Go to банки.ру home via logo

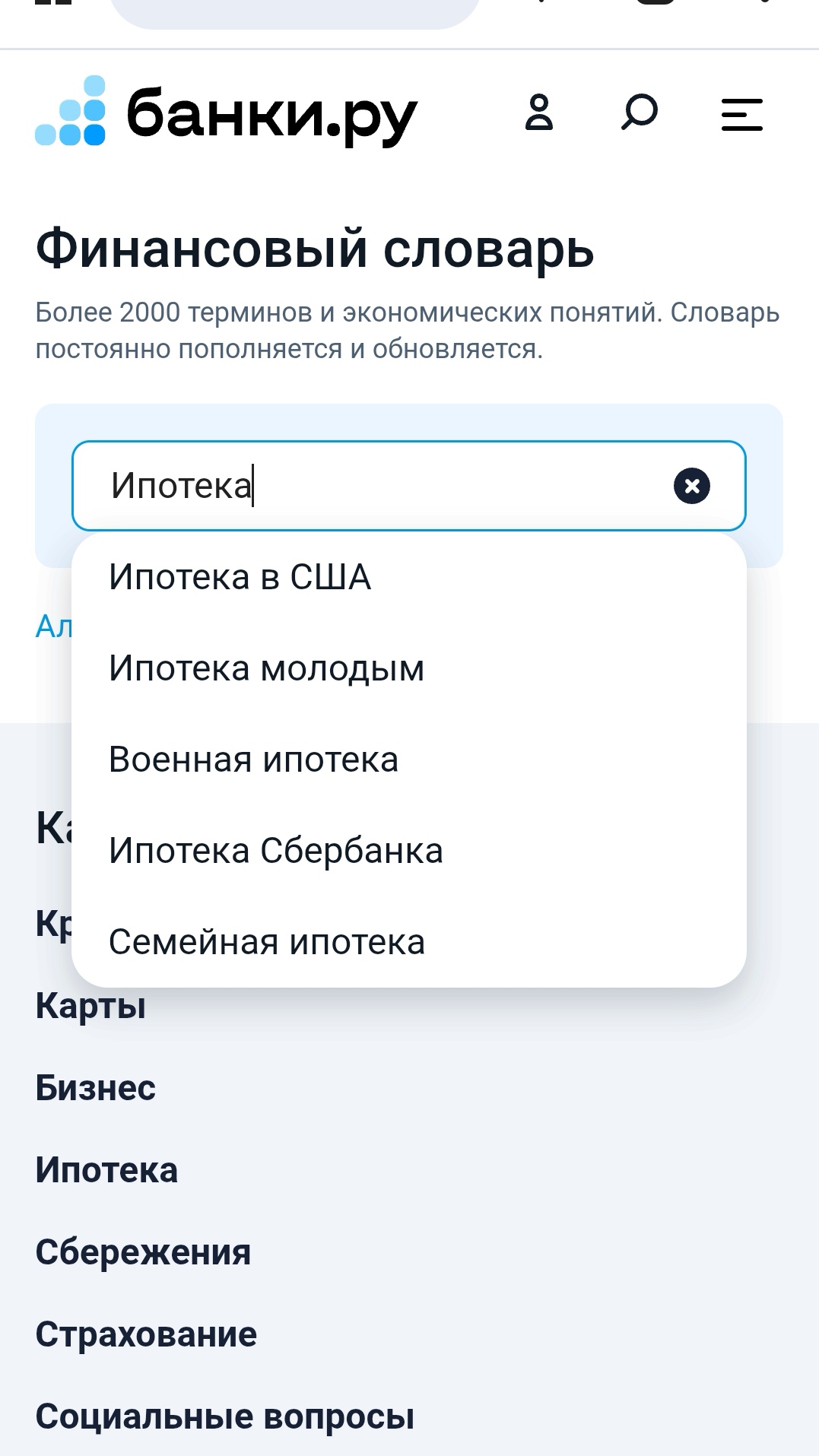pos(226,114)
